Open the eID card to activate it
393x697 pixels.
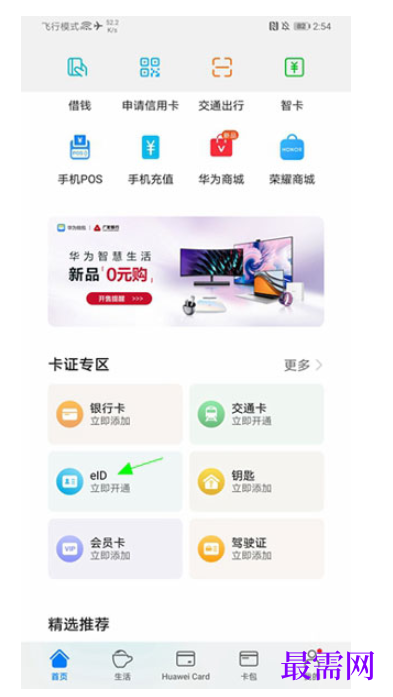[x=115, y=481]
